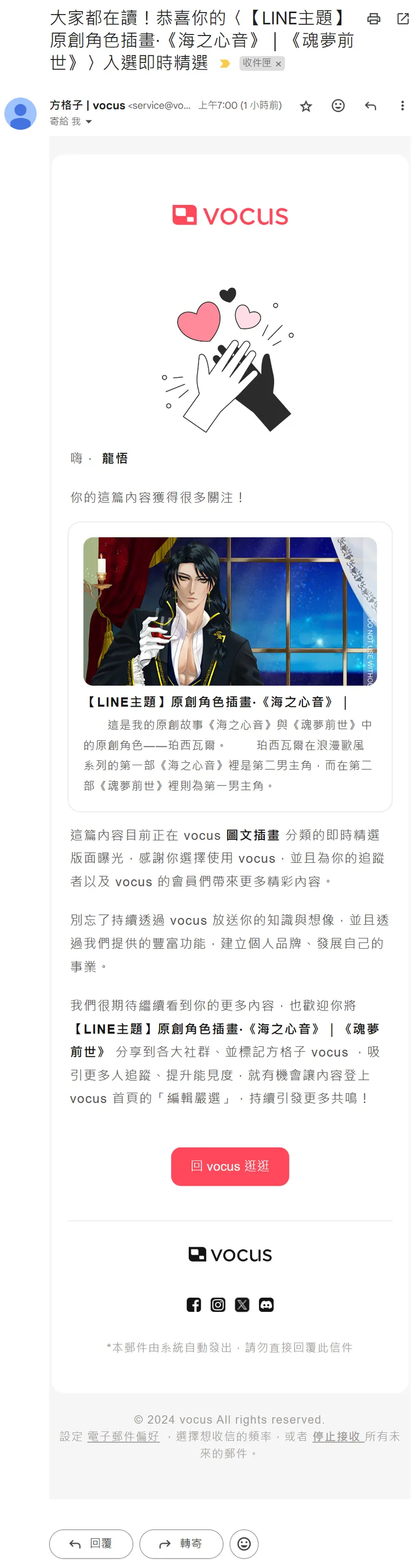Open the featured article card 海之心音
The height and width of the screenshot is (1568, 417).
pyautogui.click(x=230, y=667)
